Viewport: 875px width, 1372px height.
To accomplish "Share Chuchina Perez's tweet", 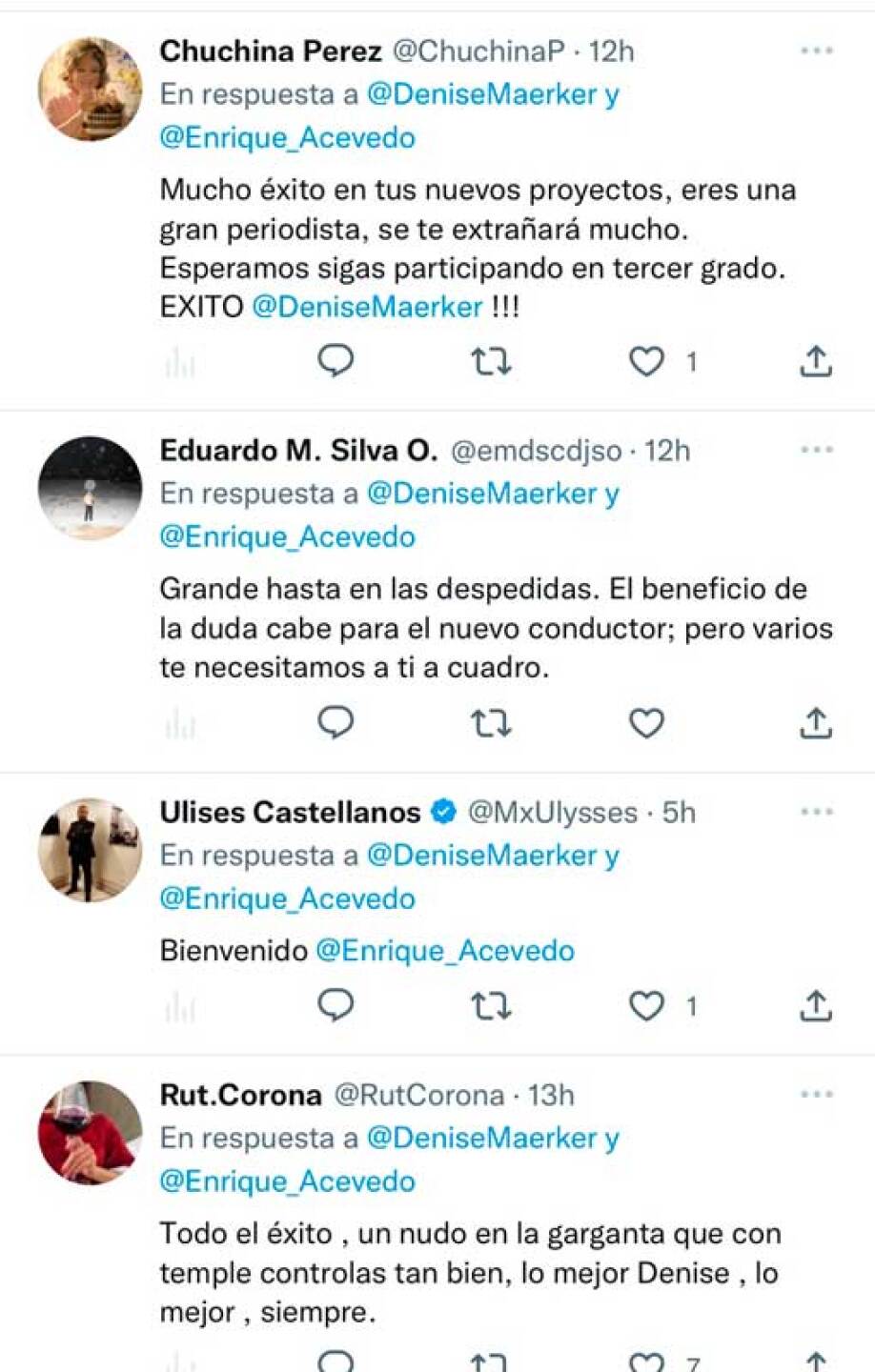I will click(x=816, y=361).
